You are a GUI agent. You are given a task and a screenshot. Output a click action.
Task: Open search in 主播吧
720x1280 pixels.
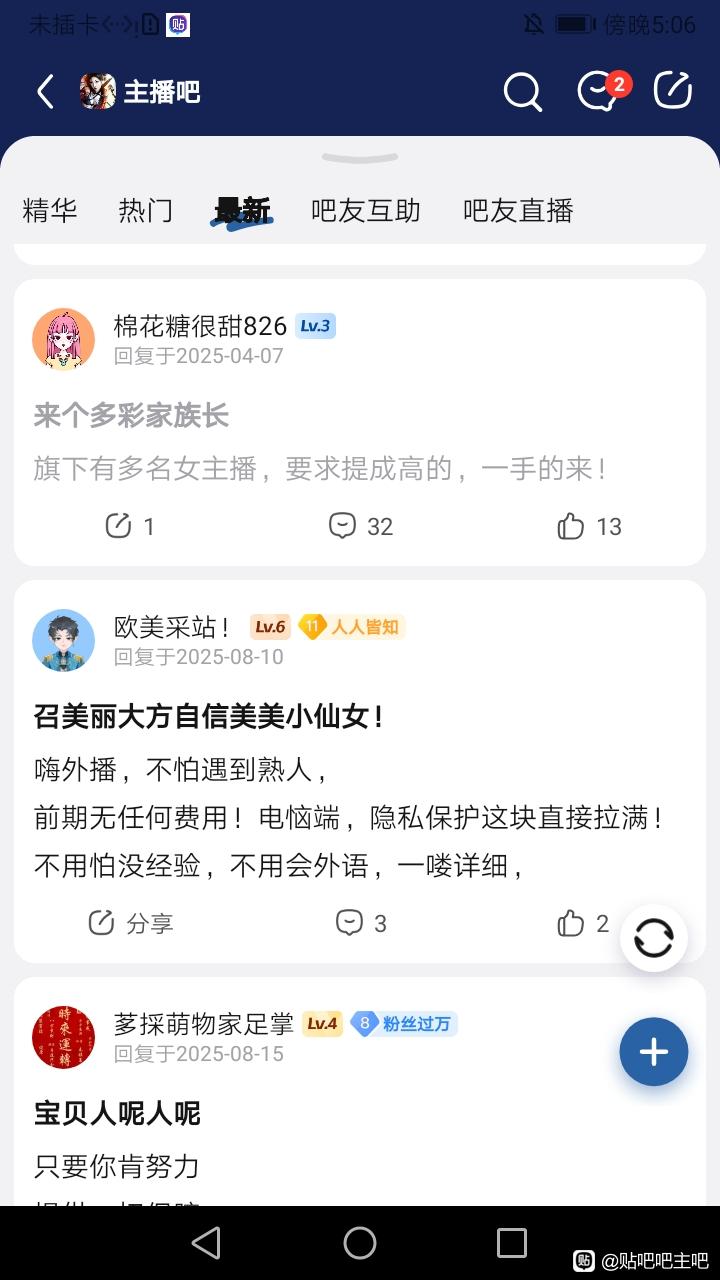pos(522,92)
